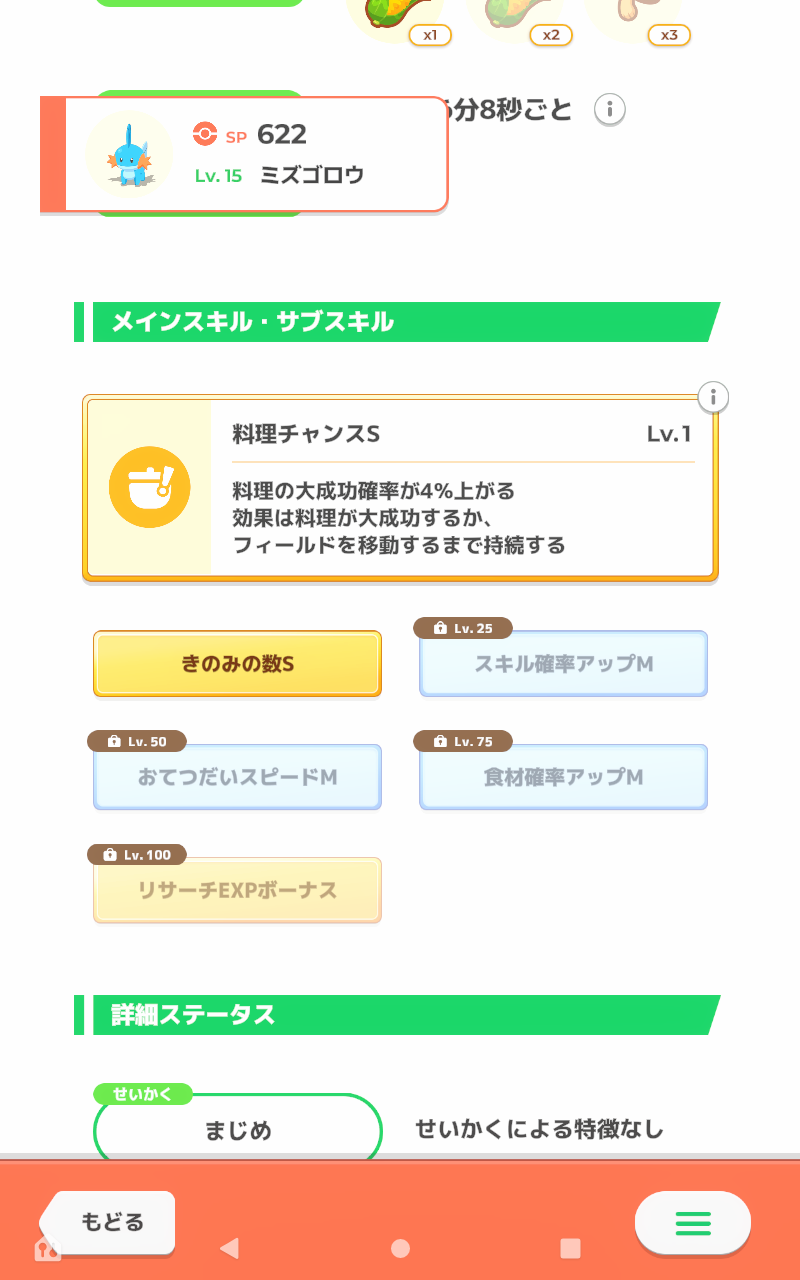Tap the もどる back button
This screenshot has height=1280, width=800.
coord(111,1221)
